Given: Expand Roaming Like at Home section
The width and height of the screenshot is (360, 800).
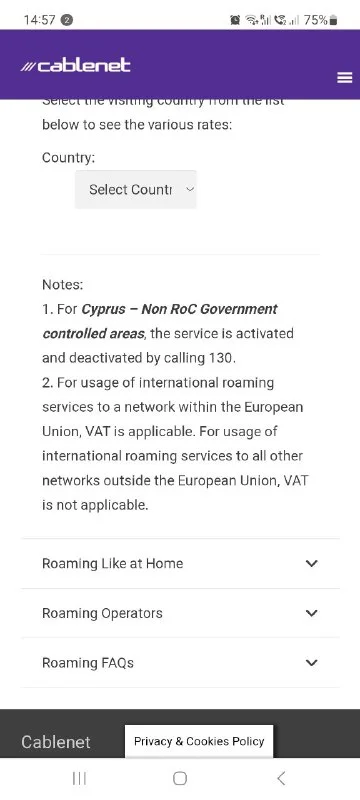Looking at the screenshot, I should 180,563.
